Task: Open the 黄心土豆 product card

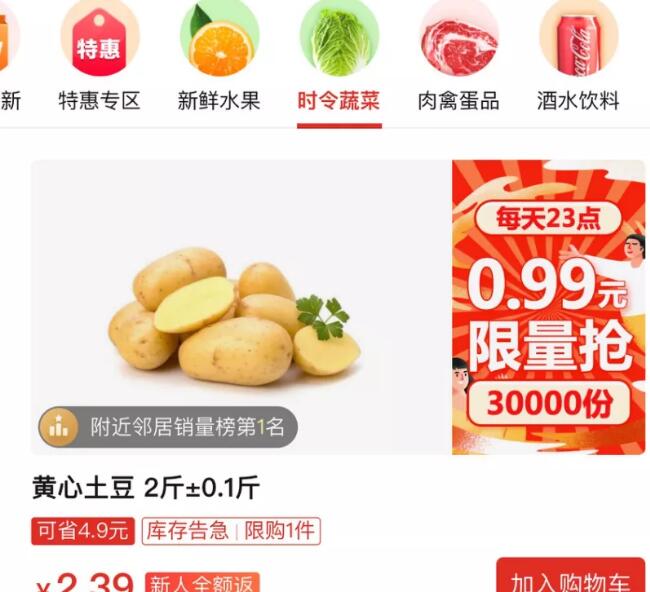Action: tap(240, 308)
